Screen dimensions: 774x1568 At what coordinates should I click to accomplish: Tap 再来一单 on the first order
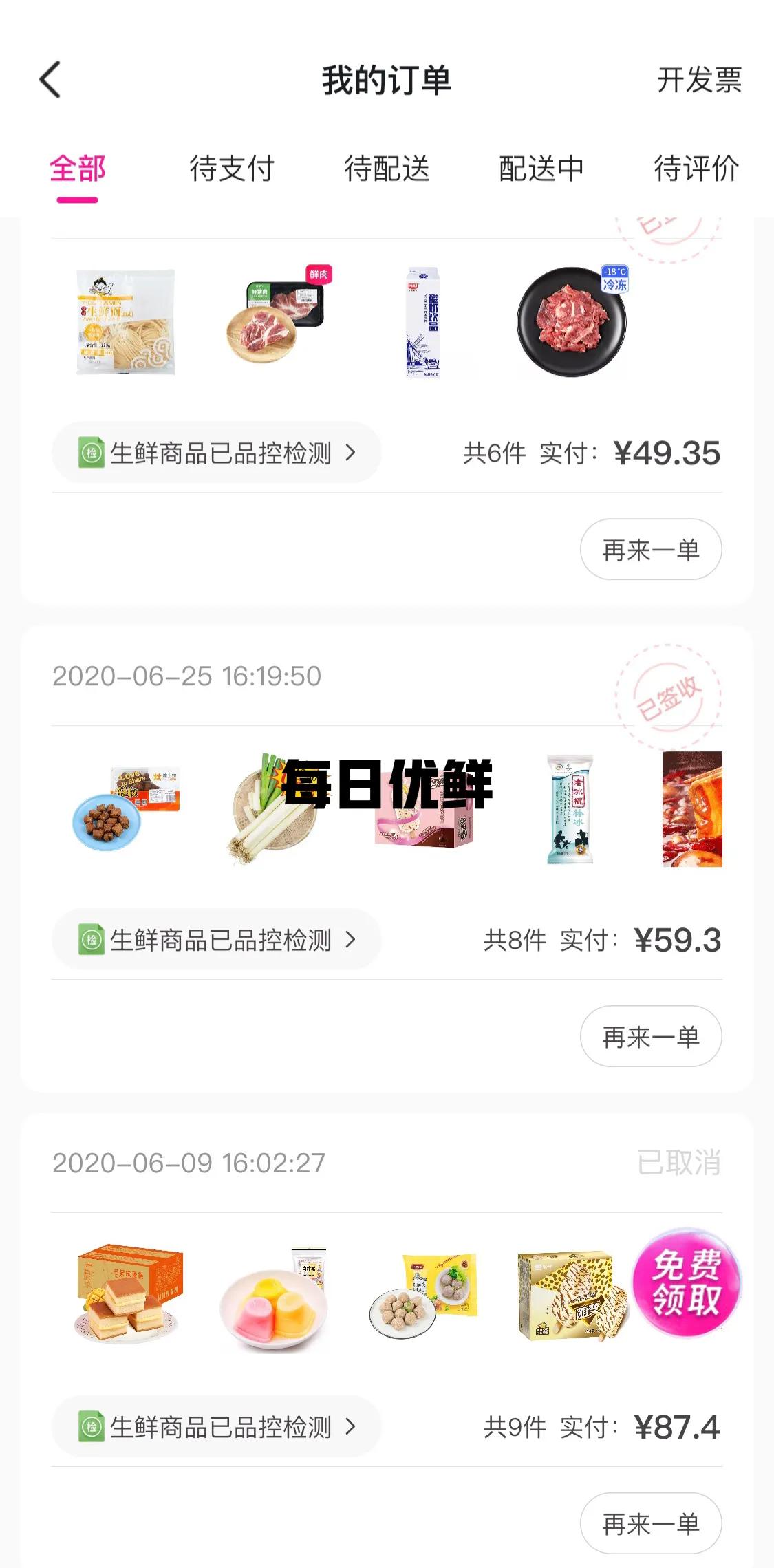(x=650, y=549)
